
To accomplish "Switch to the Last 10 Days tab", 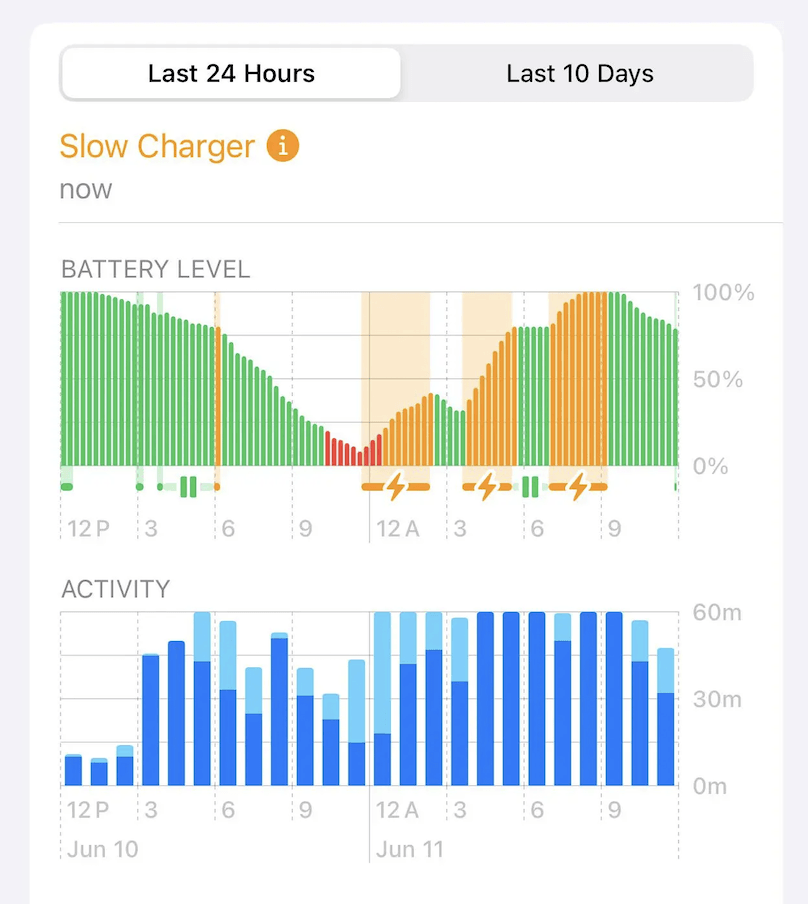I will pyautogui.click(x=579, y=74).
